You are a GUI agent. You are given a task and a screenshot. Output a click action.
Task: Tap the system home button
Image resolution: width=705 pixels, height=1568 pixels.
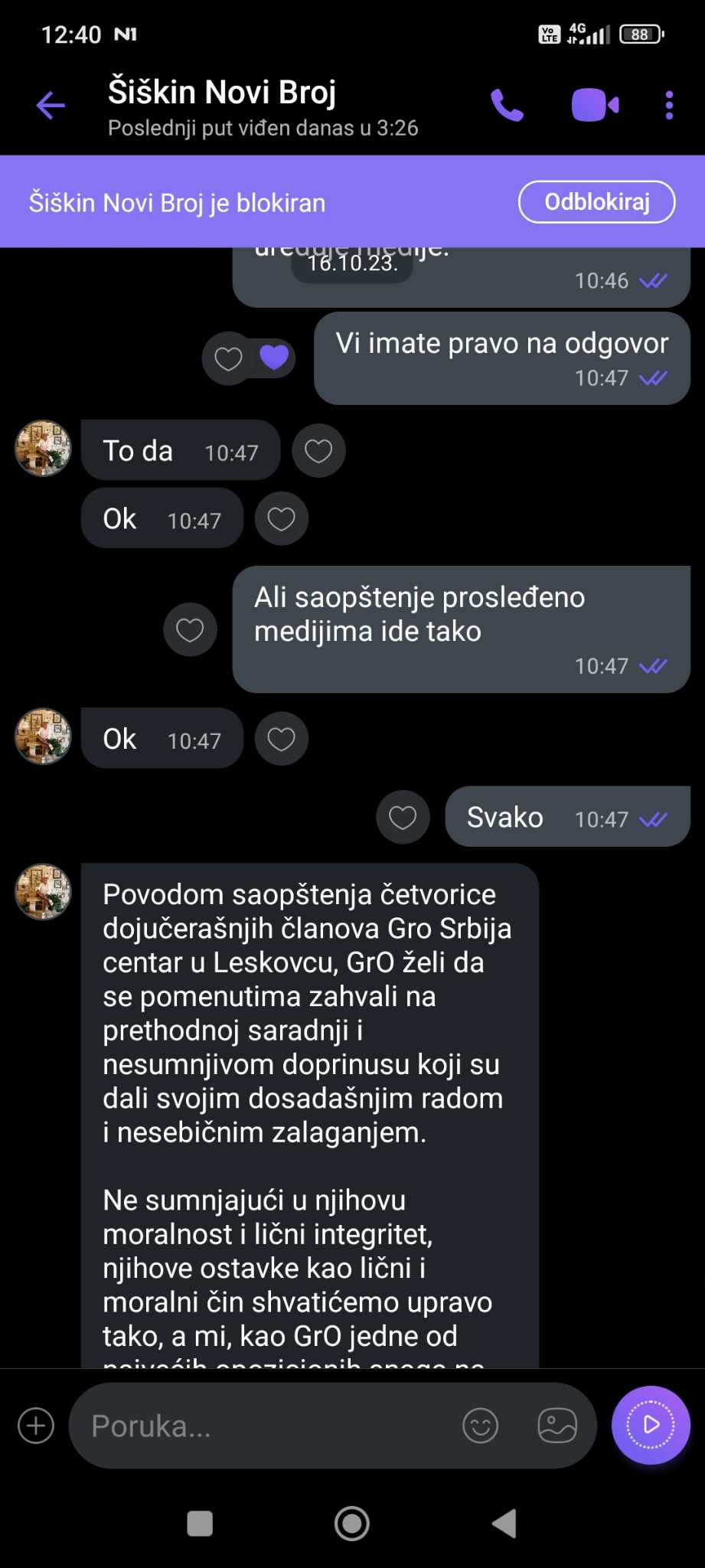[x=352, y=1524]
